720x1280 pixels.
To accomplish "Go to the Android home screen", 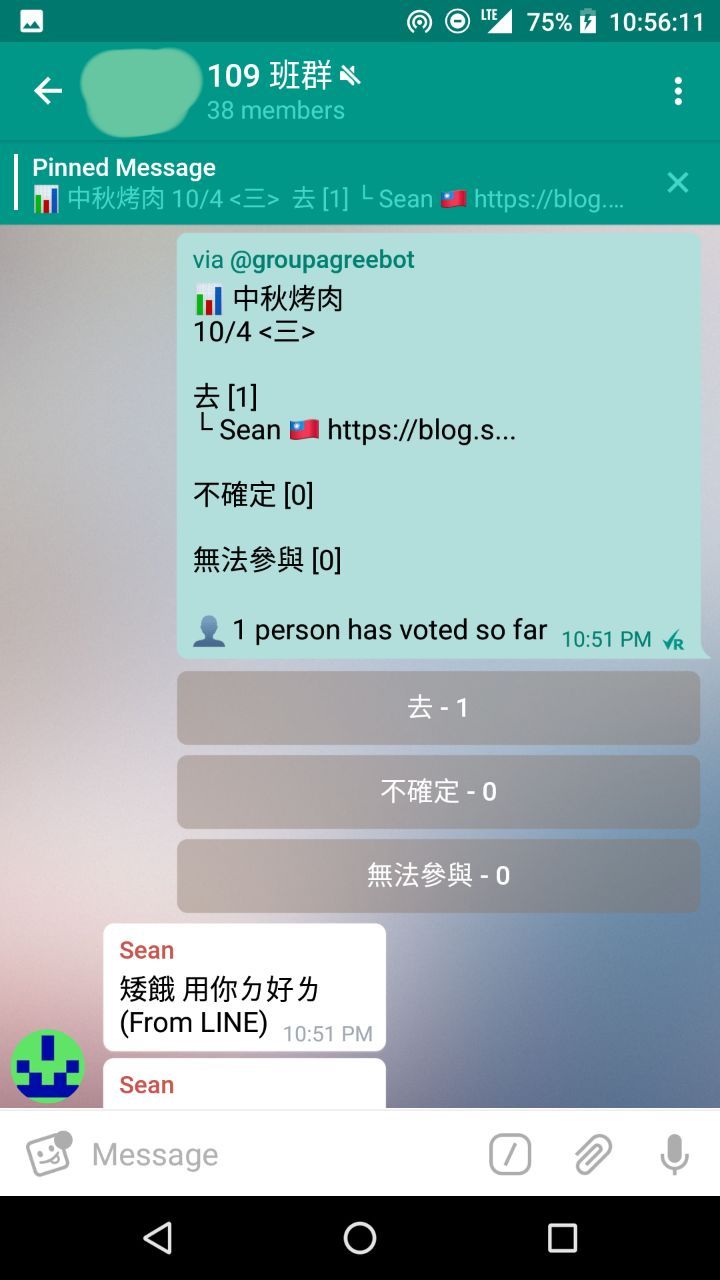I will 360,1238.
